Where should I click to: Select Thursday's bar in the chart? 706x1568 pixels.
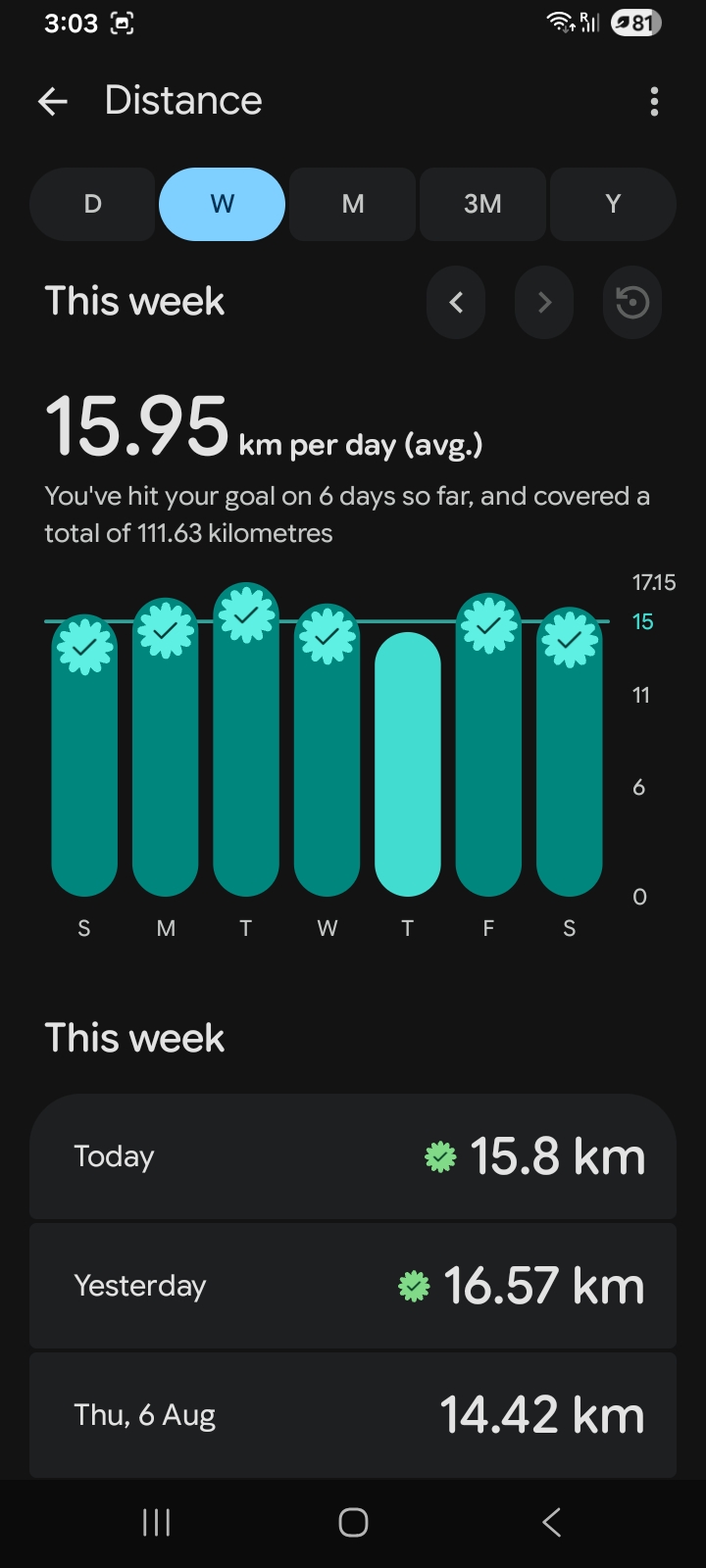pos(408,764)
